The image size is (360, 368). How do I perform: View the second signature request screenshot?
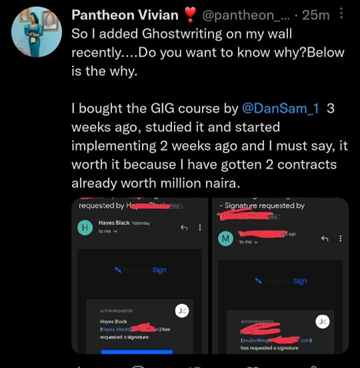[280, 276]
